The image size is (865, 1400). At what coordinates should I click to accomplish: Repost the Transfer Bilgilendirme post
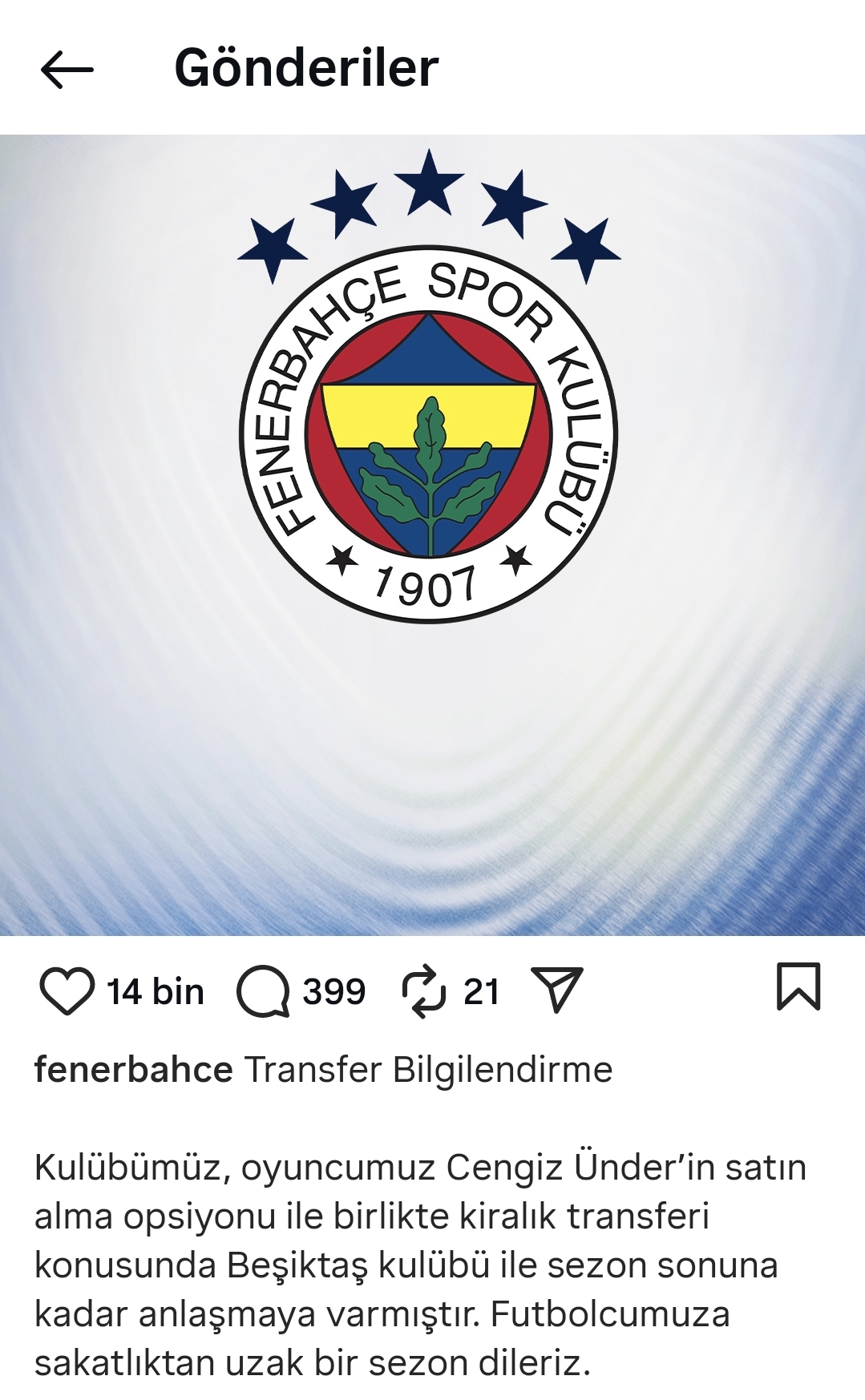423,991
